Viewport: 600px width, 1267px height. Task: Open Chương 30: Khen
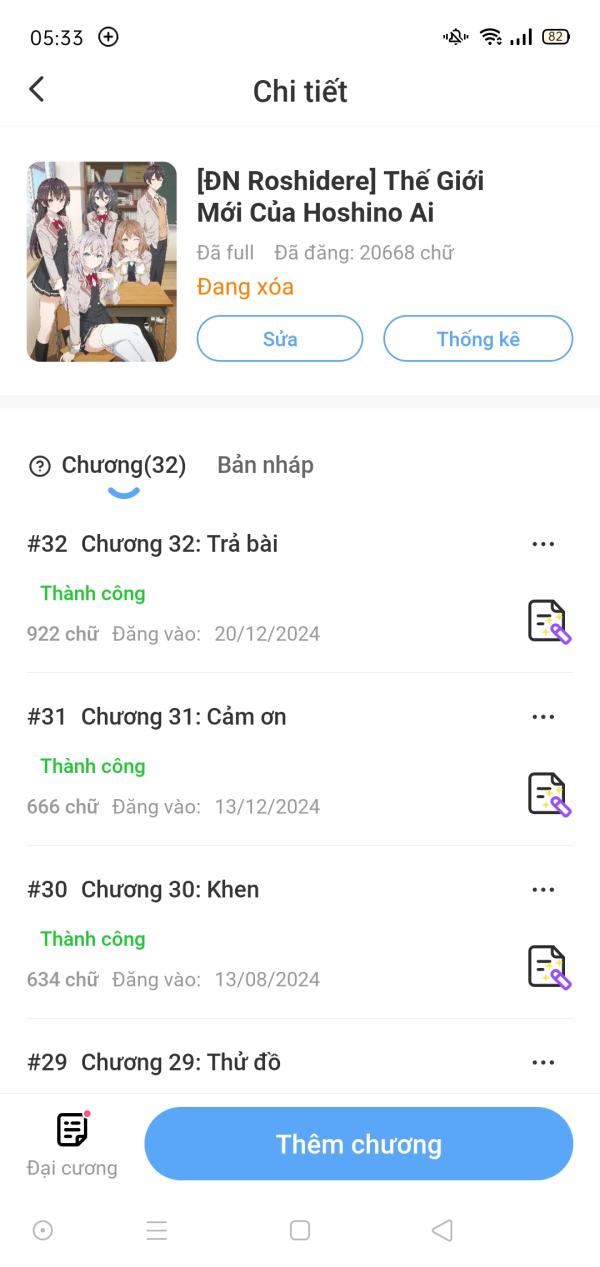(x=170, y=890)
